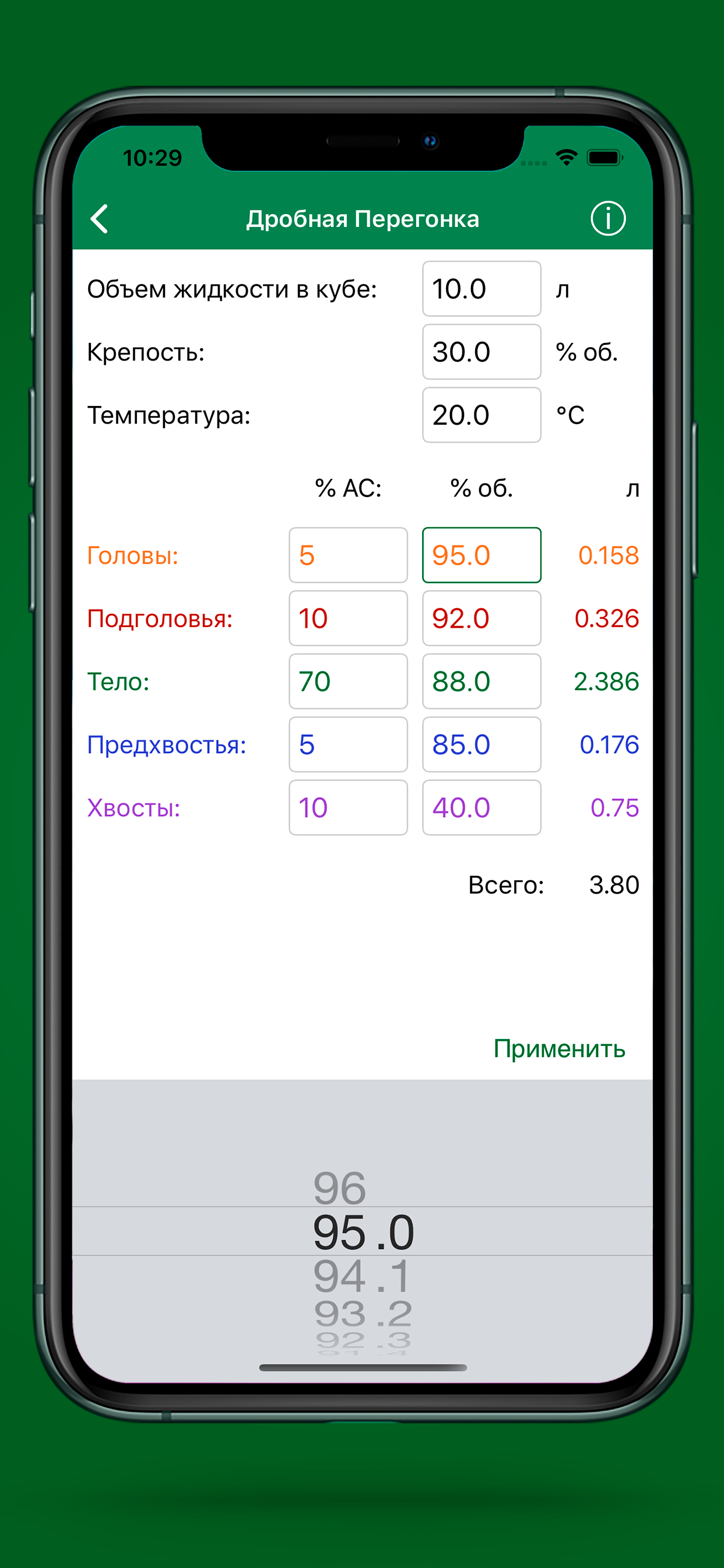
Task: Select the Тело % АС field showing 70
Action: 347,682
